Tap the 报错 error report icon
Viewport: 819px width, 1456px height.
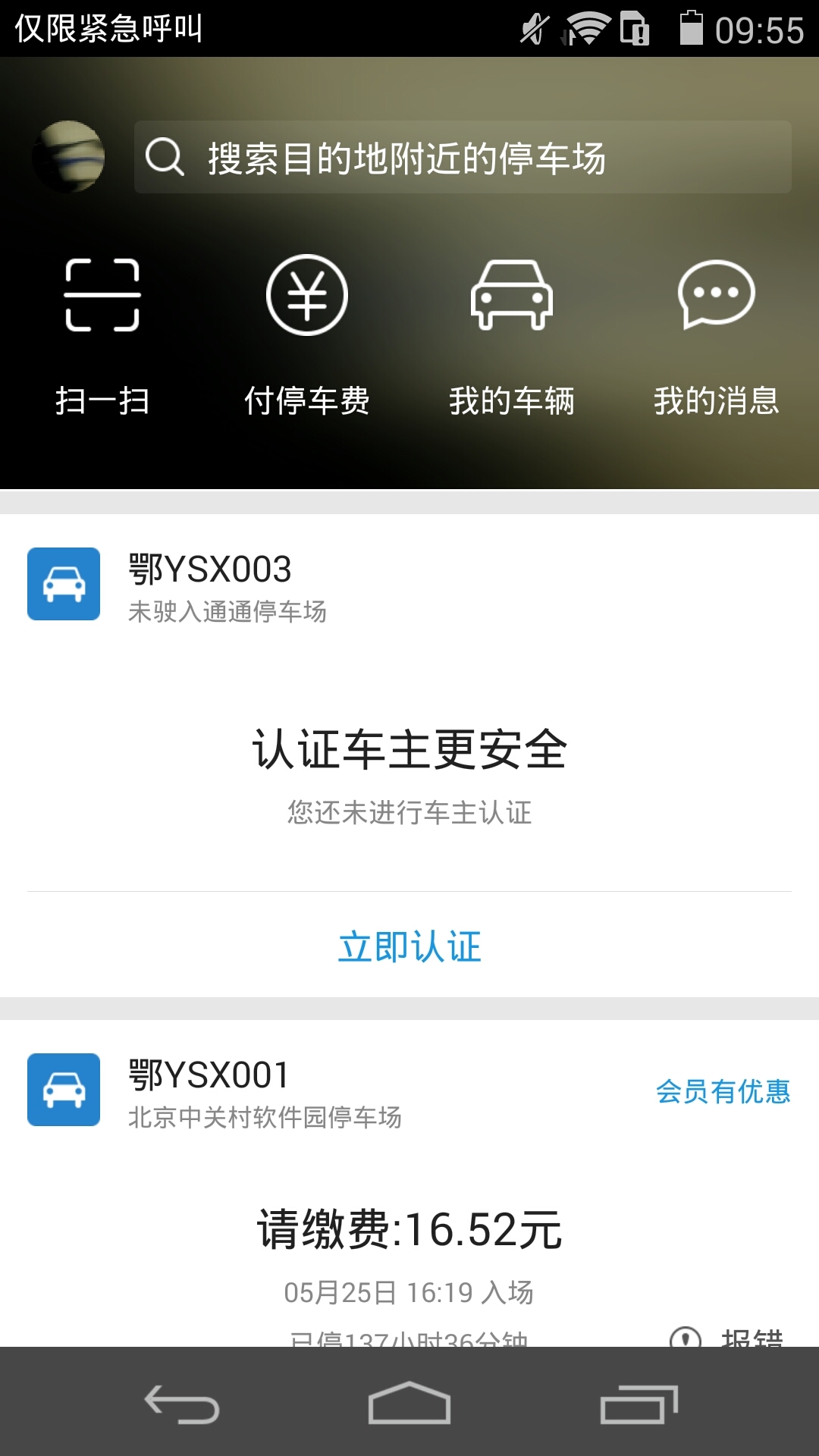(x=687, y=1335)
